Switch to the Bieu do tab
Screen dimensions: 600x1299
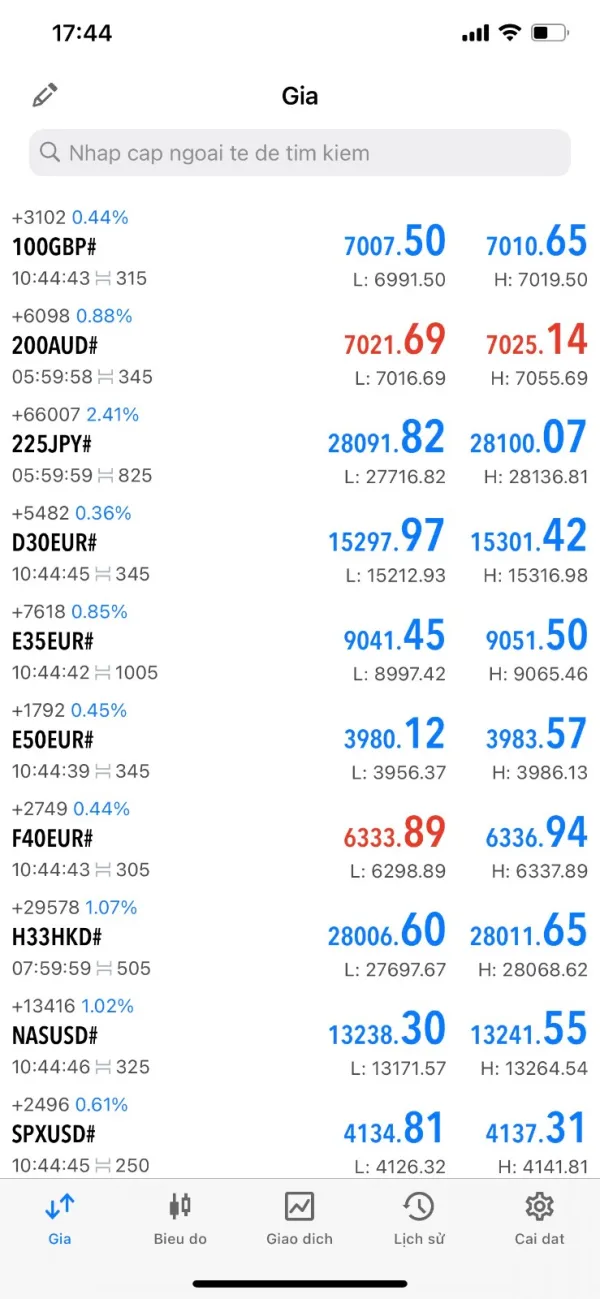[180, 1218]
